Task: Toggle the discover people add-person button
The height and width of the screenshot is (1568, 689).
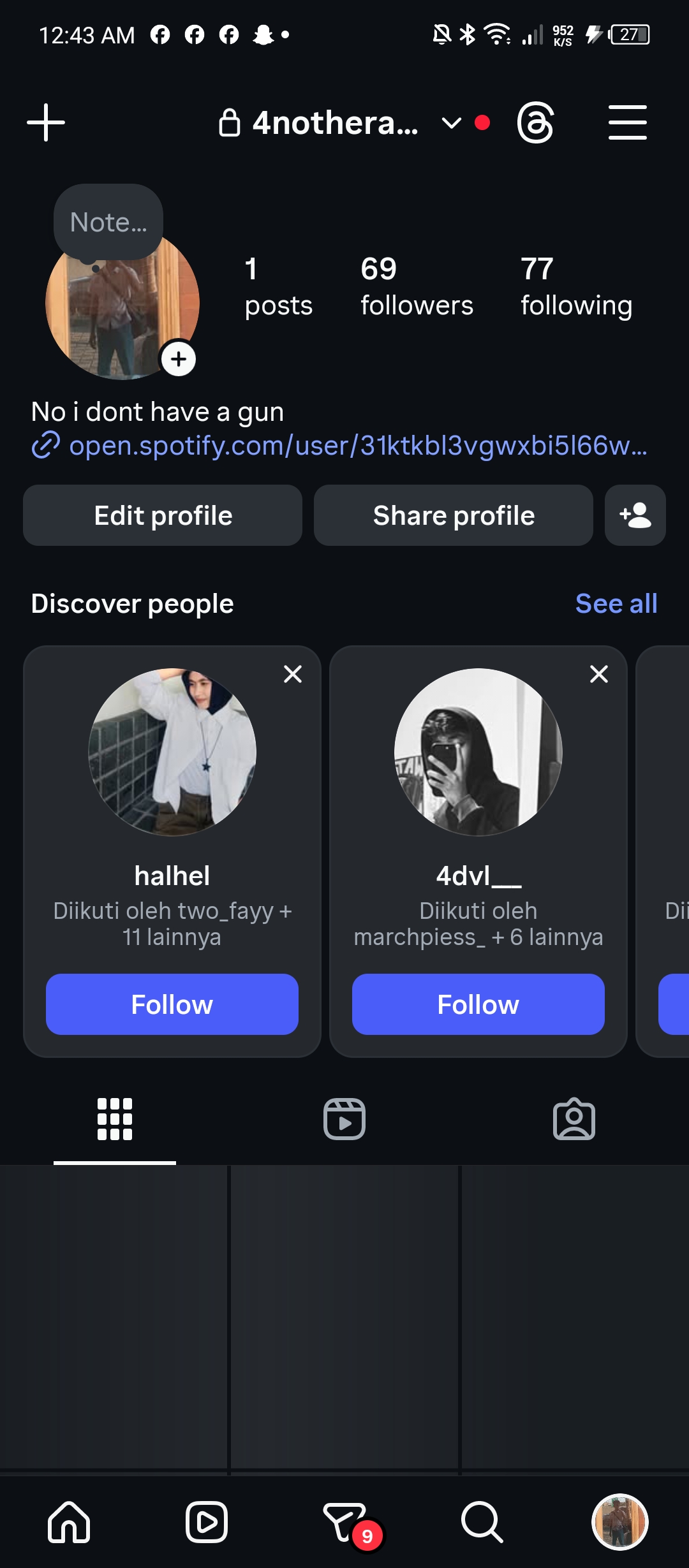Action: click(635, 515)
